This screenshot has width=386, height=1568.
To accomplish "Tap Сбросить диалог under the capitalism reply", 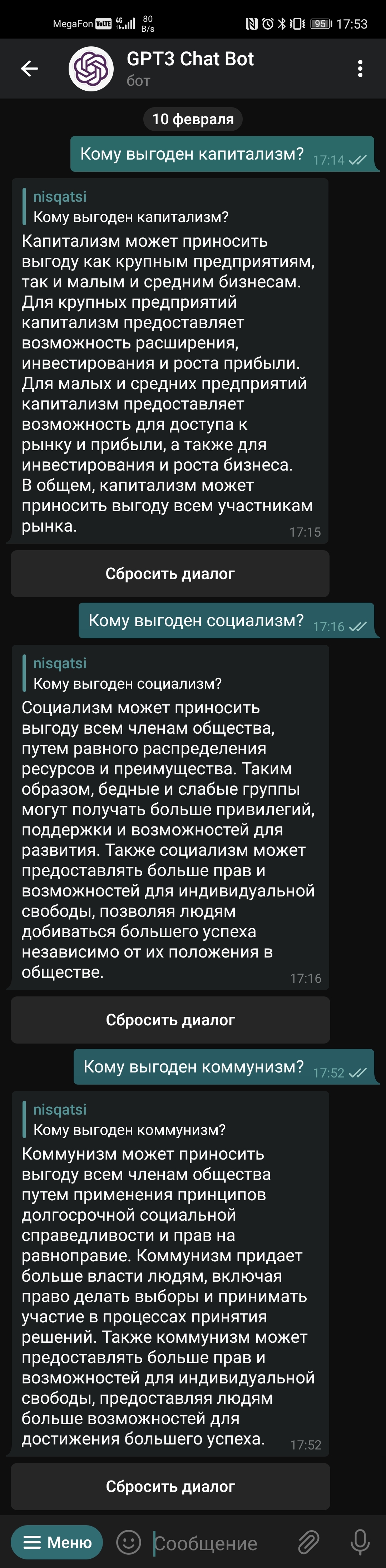I will point(170,573).
